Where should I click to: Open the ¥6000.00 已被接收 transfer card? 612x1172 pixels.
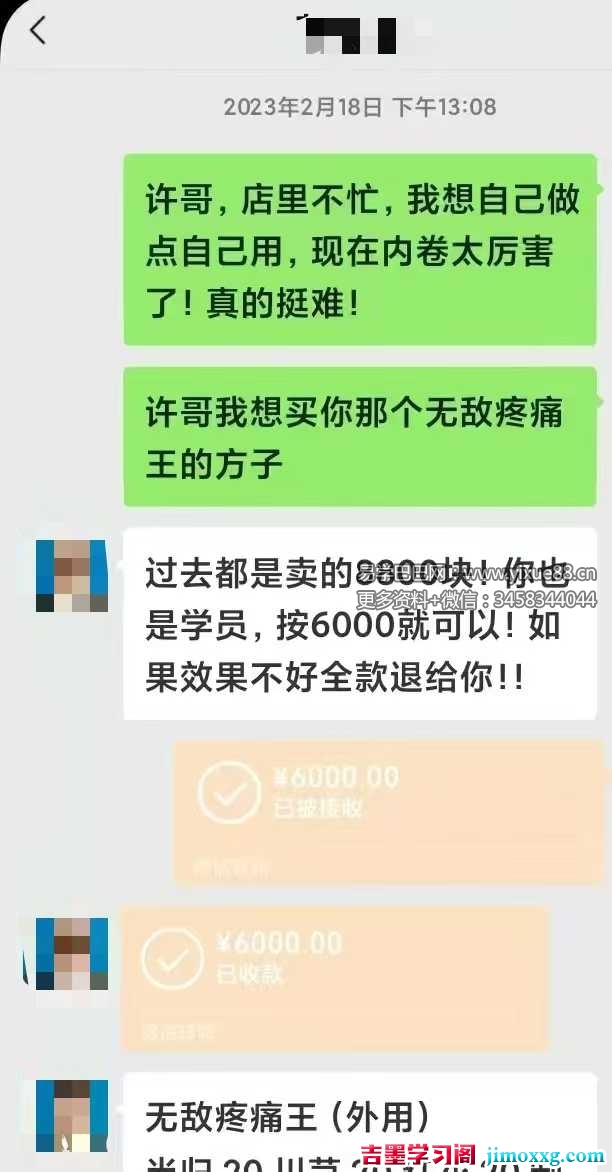coord(390,811)
